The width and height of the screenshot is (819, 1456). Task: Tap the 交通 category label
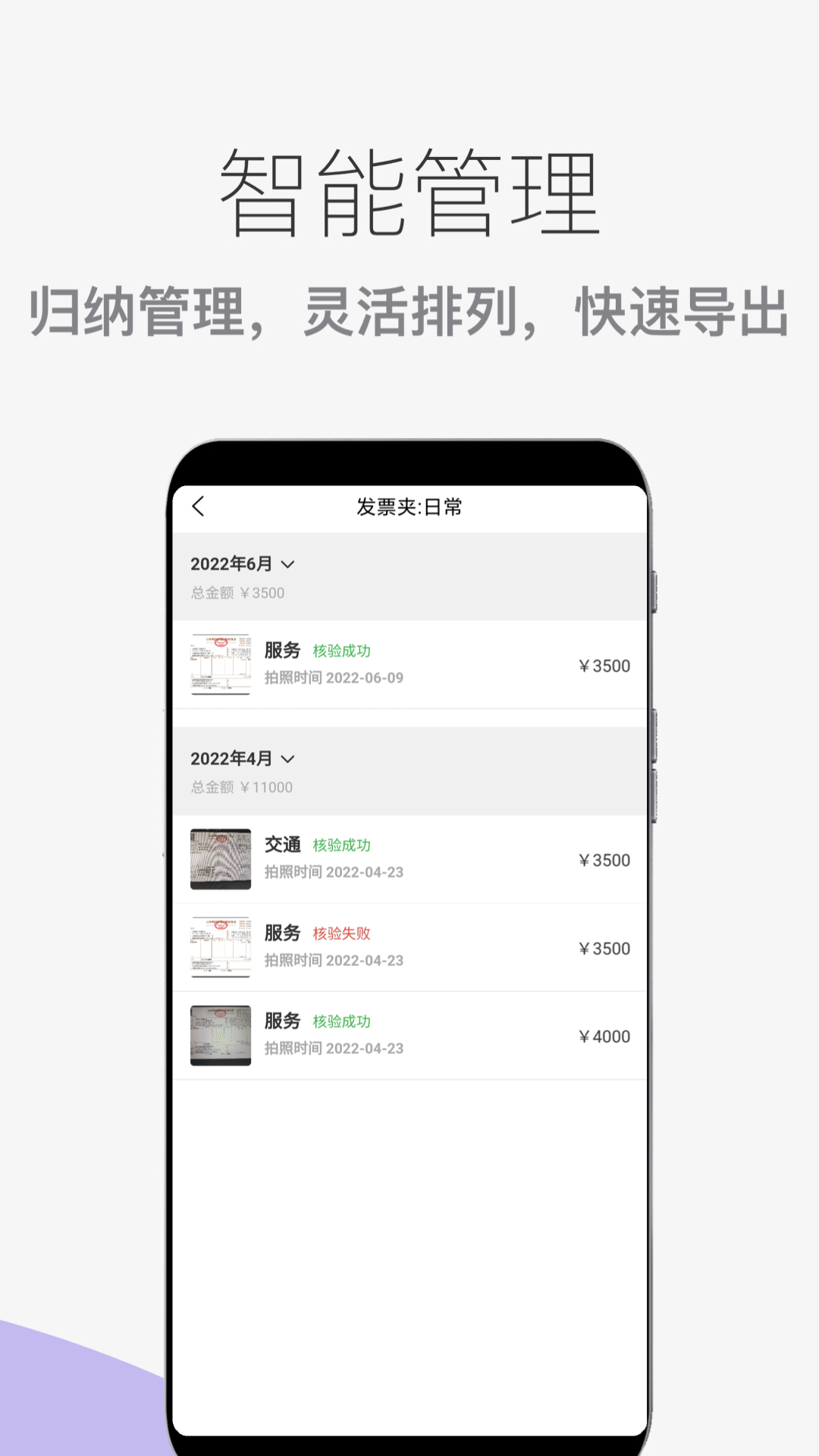[282, 844]
